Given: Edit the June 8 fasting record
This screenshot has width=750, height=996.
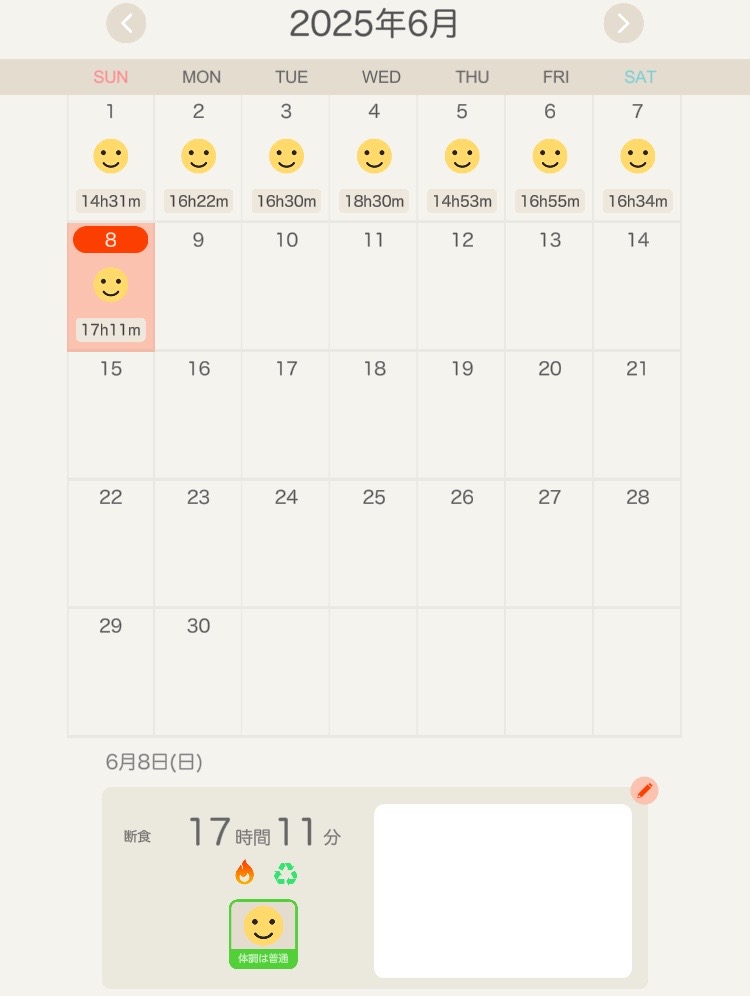Looking at the screenshot, I should (x=645, y=791).
